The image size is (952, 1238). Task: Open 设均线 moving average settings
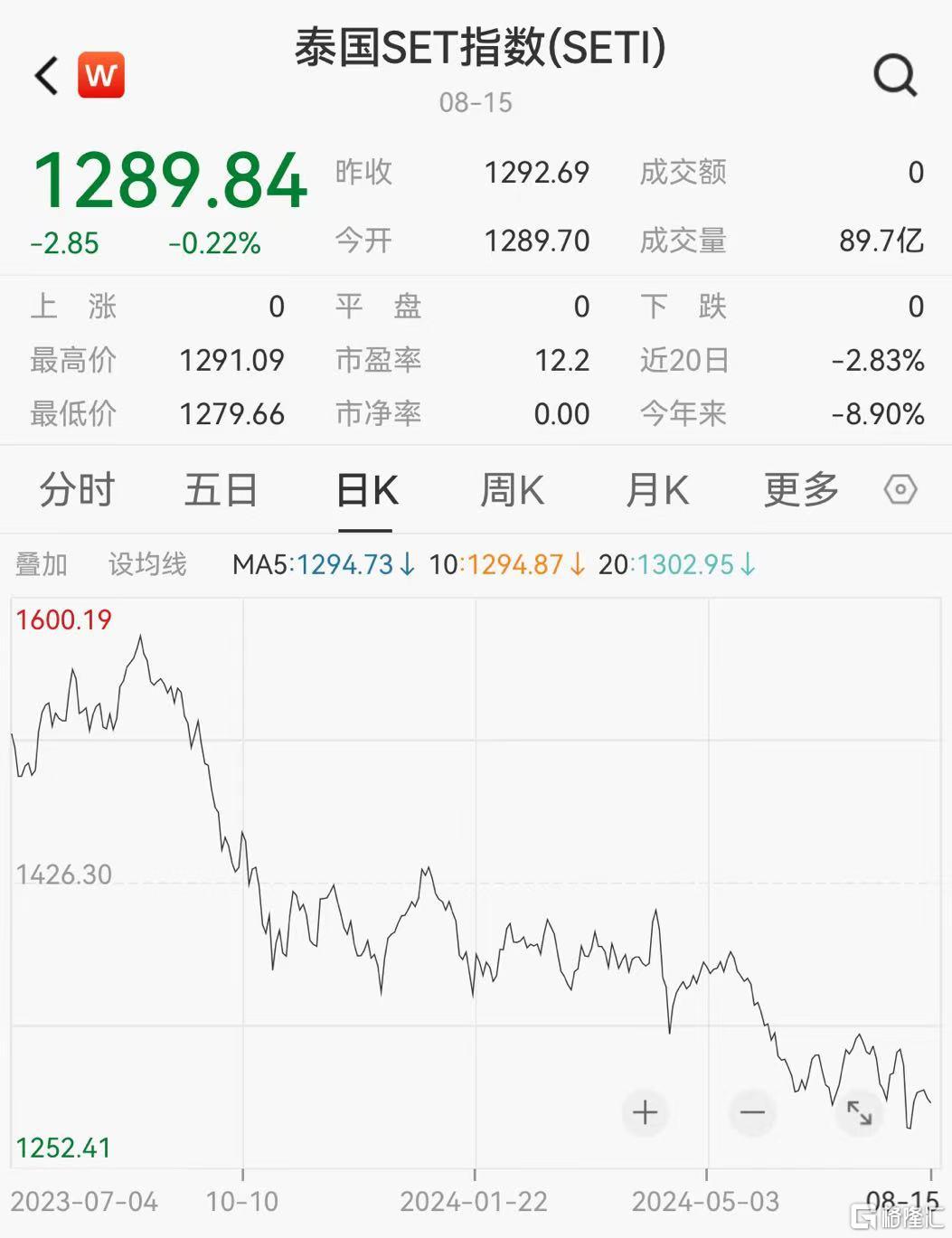coord(146,563)
